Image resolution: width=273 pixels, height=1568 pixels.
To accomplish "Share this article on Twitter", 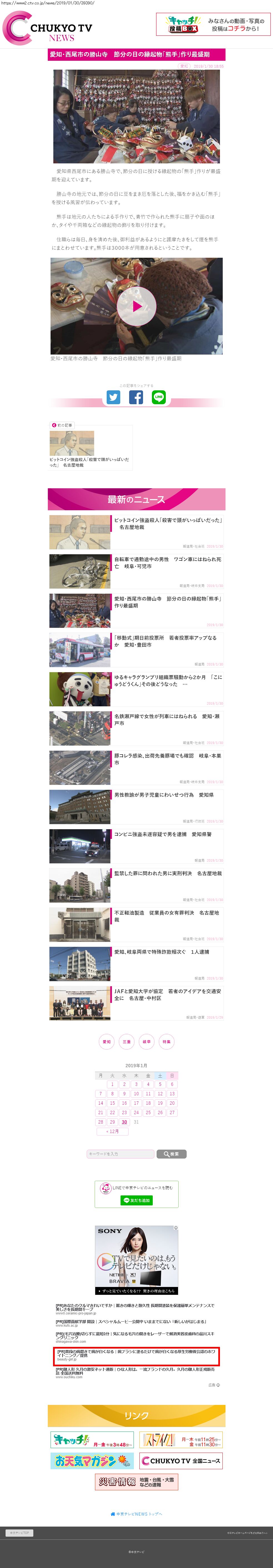I will coord(113,398).
